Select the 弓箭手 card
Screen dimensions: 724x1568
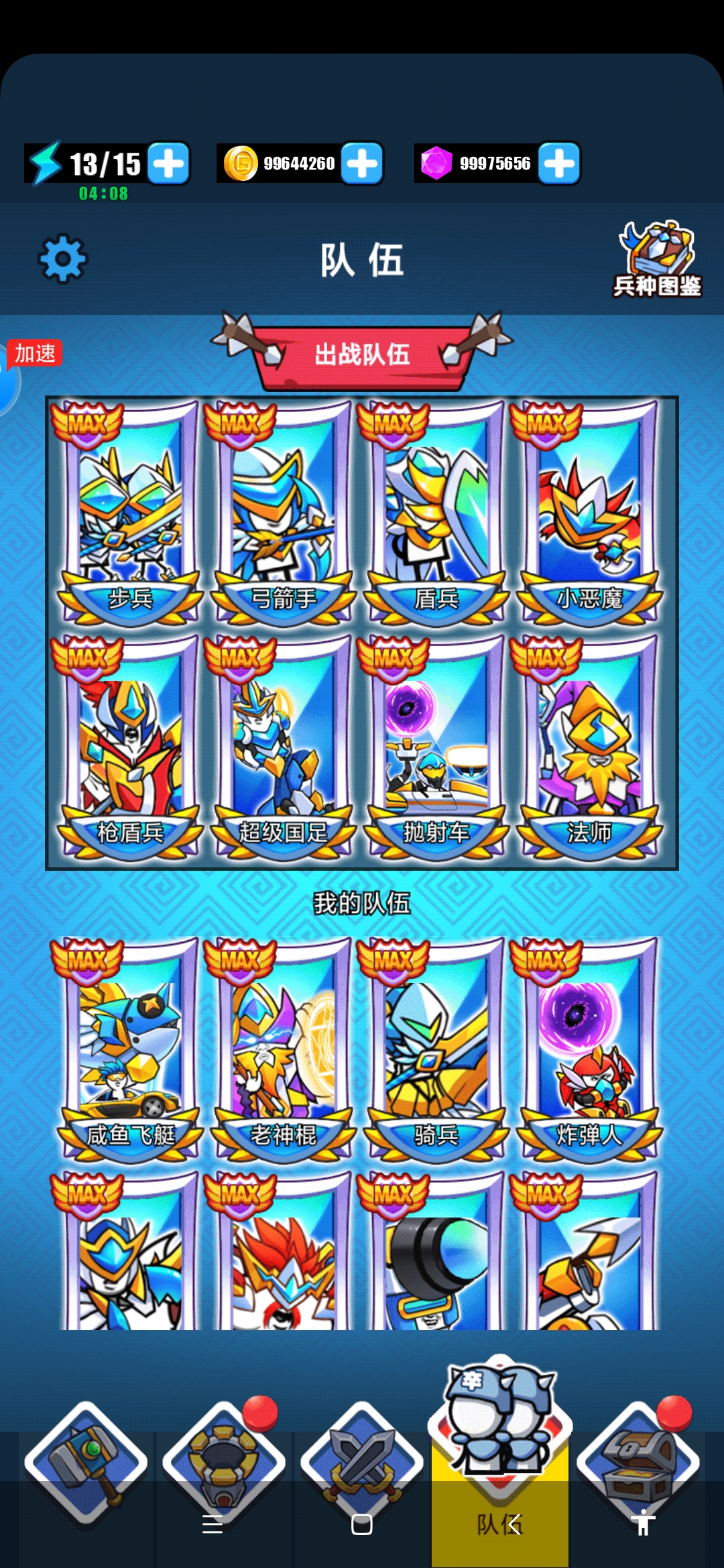(x=283, y=514)
